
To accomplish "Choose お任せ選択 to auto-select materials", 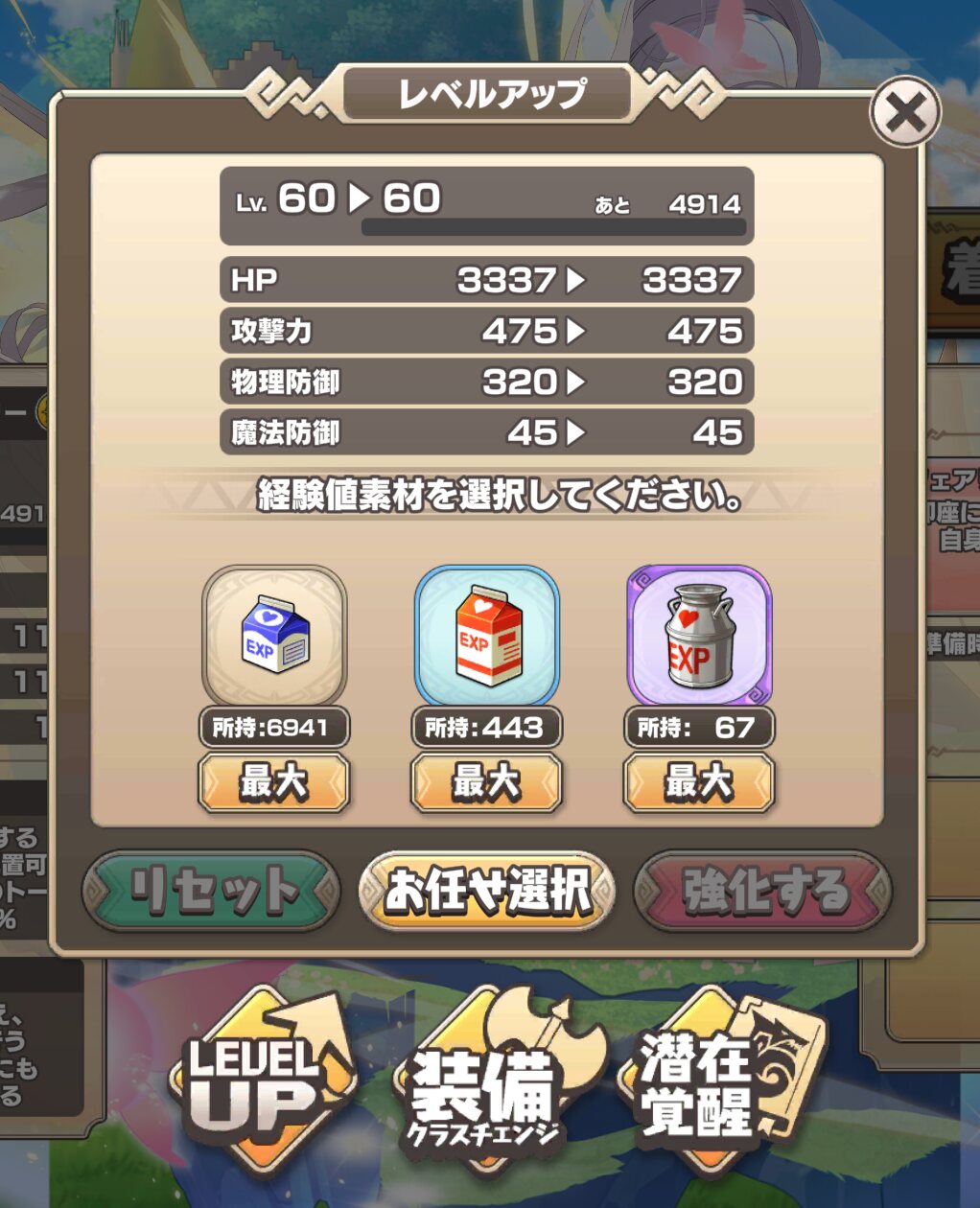I will 487,891.
